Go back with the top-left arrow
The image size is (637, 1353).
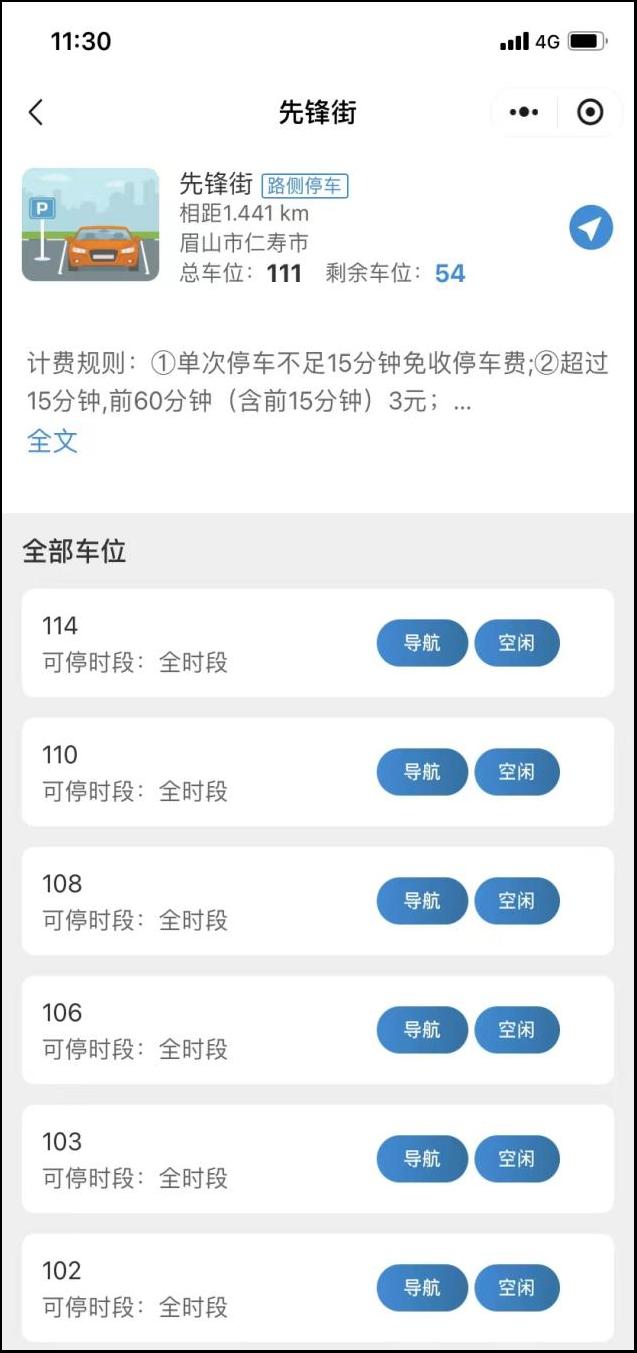(36, 112)
